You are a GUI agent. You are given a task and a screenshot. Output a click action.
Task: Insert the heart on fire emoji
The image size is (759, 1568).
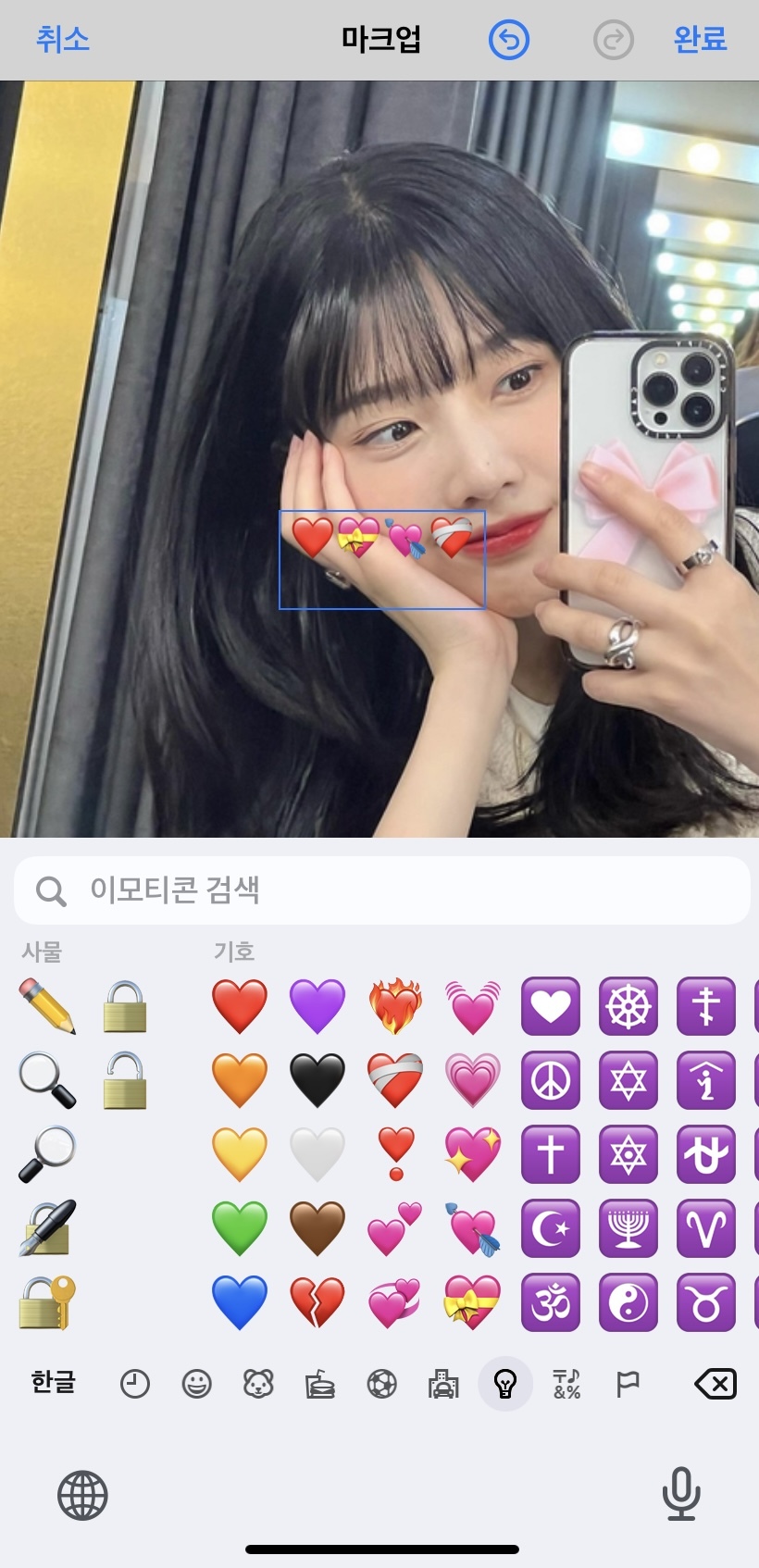[x=395, y=1005]
